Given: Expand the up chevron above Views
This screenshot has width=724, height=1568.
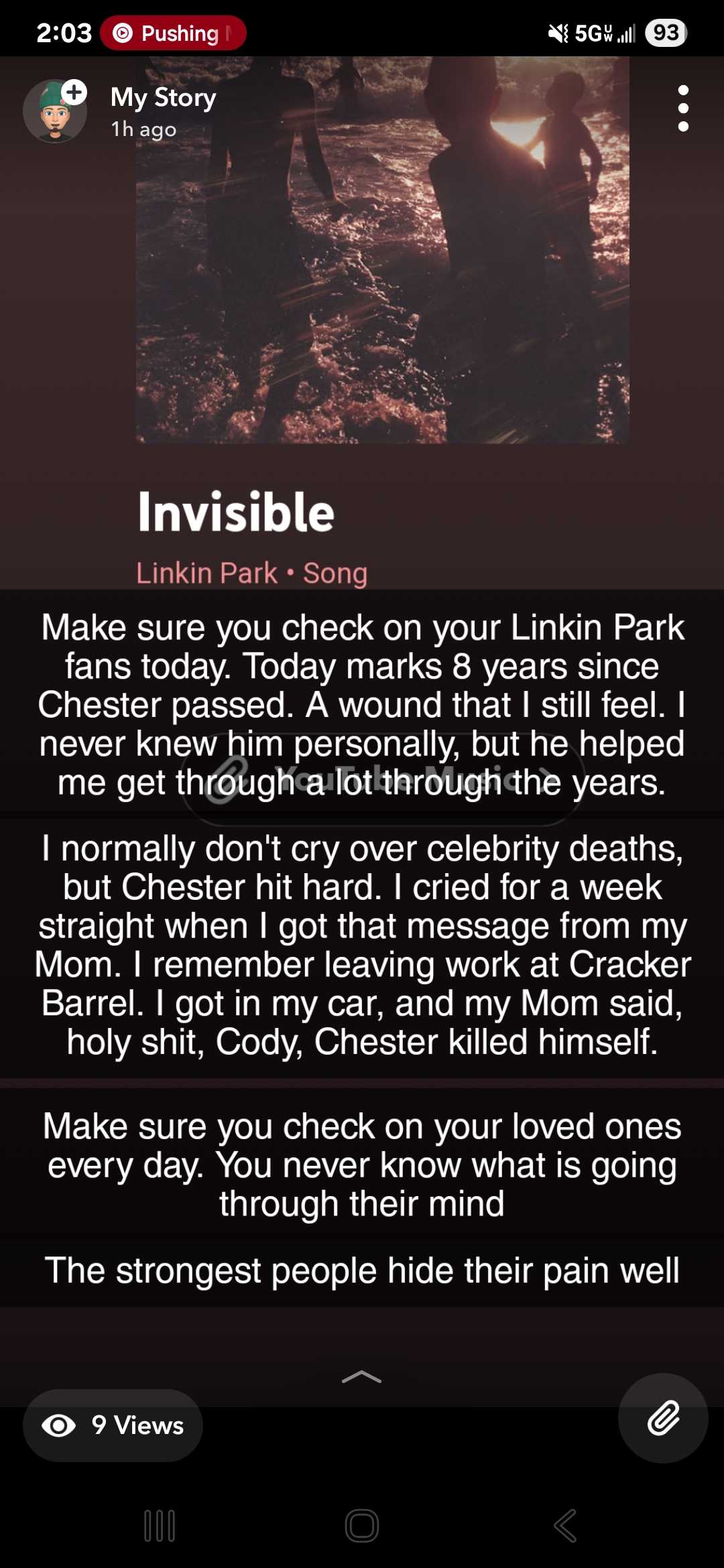Looking at the screenshot, I should tap(361, 1377).
